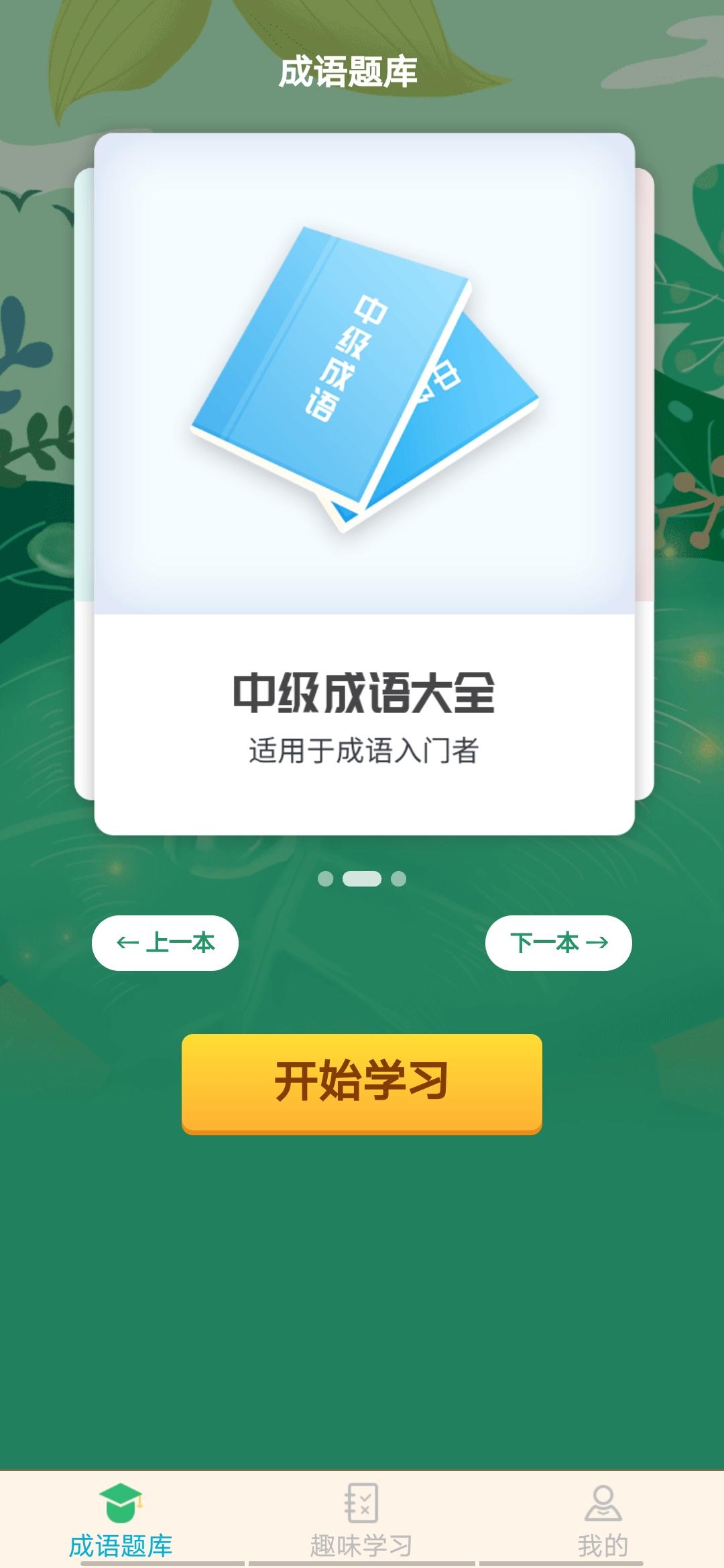
Task: Open the 中级成语大全 book card
Action: [x=364, y=482]
